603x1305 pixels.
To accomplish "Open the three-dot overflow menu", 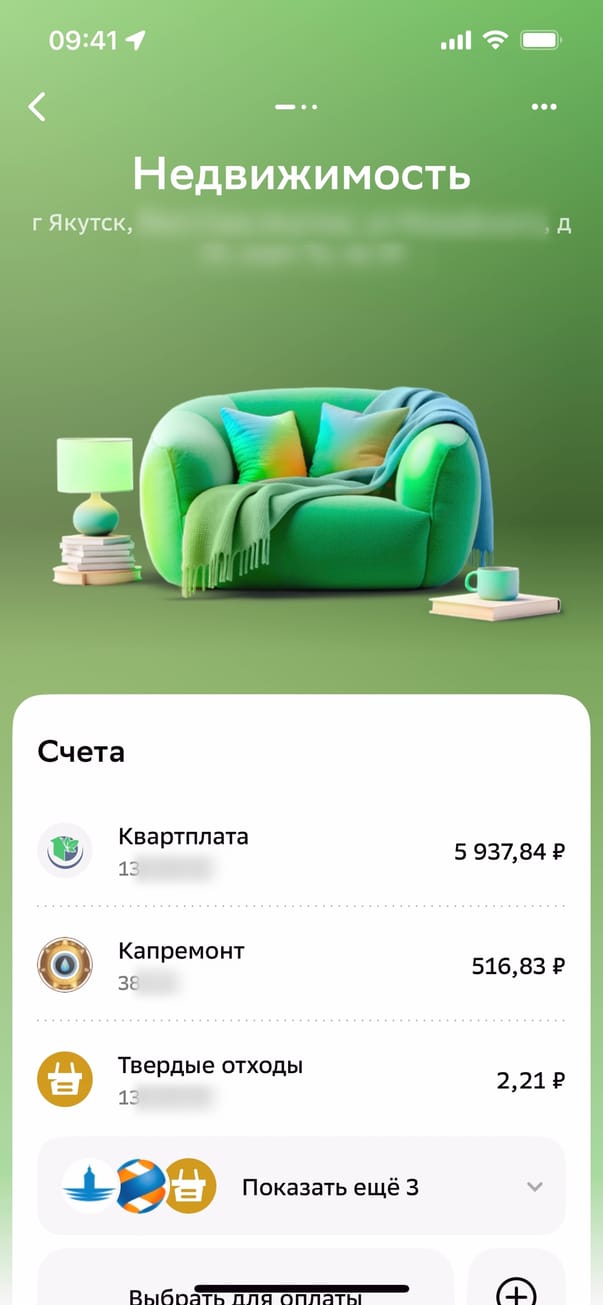I will [544, 106].
